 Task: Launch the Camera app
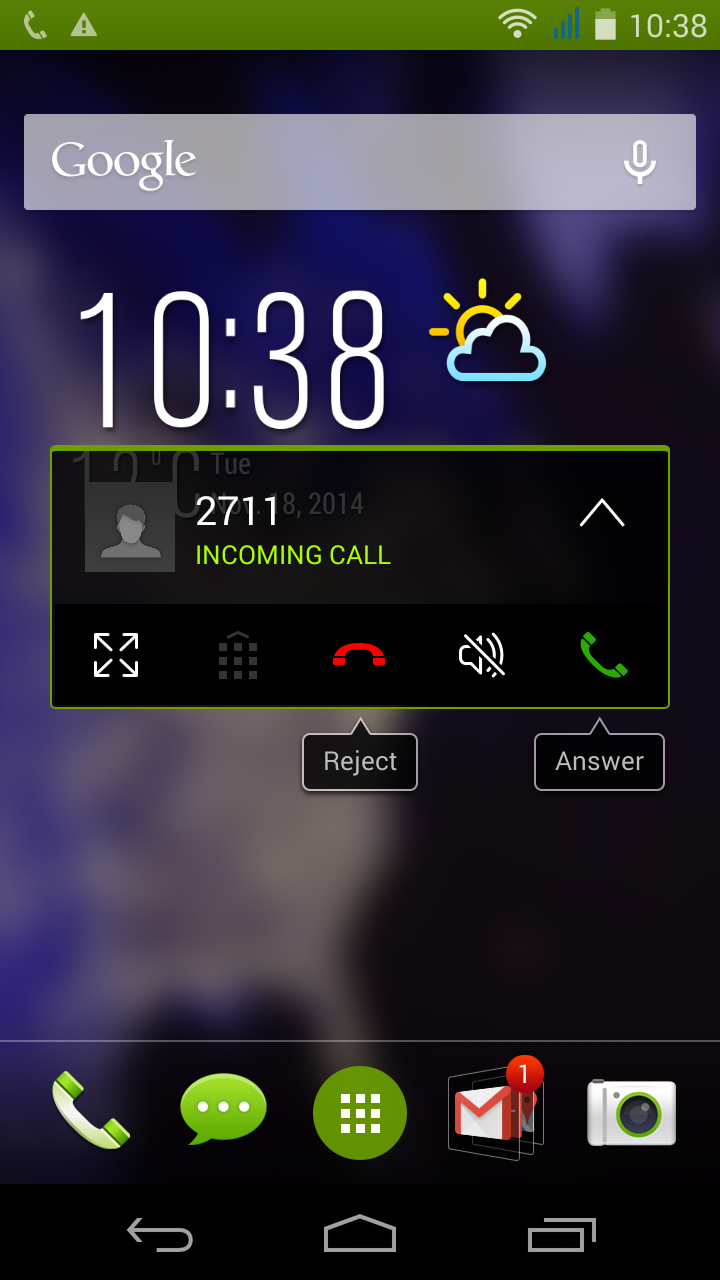pyautogui.click(x=631, y=1112)
